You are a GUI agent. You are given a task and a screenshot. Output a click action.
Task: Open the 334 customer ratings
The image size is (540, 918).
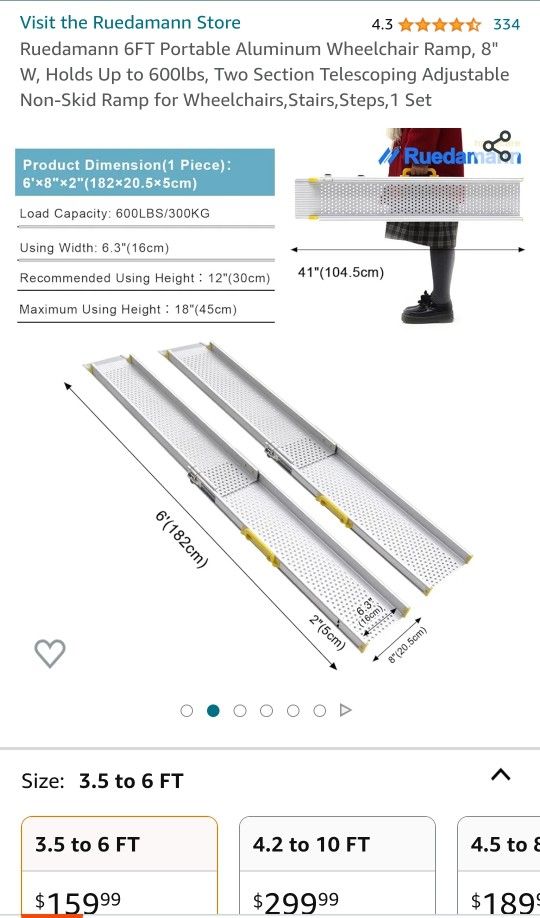(506, 24)
